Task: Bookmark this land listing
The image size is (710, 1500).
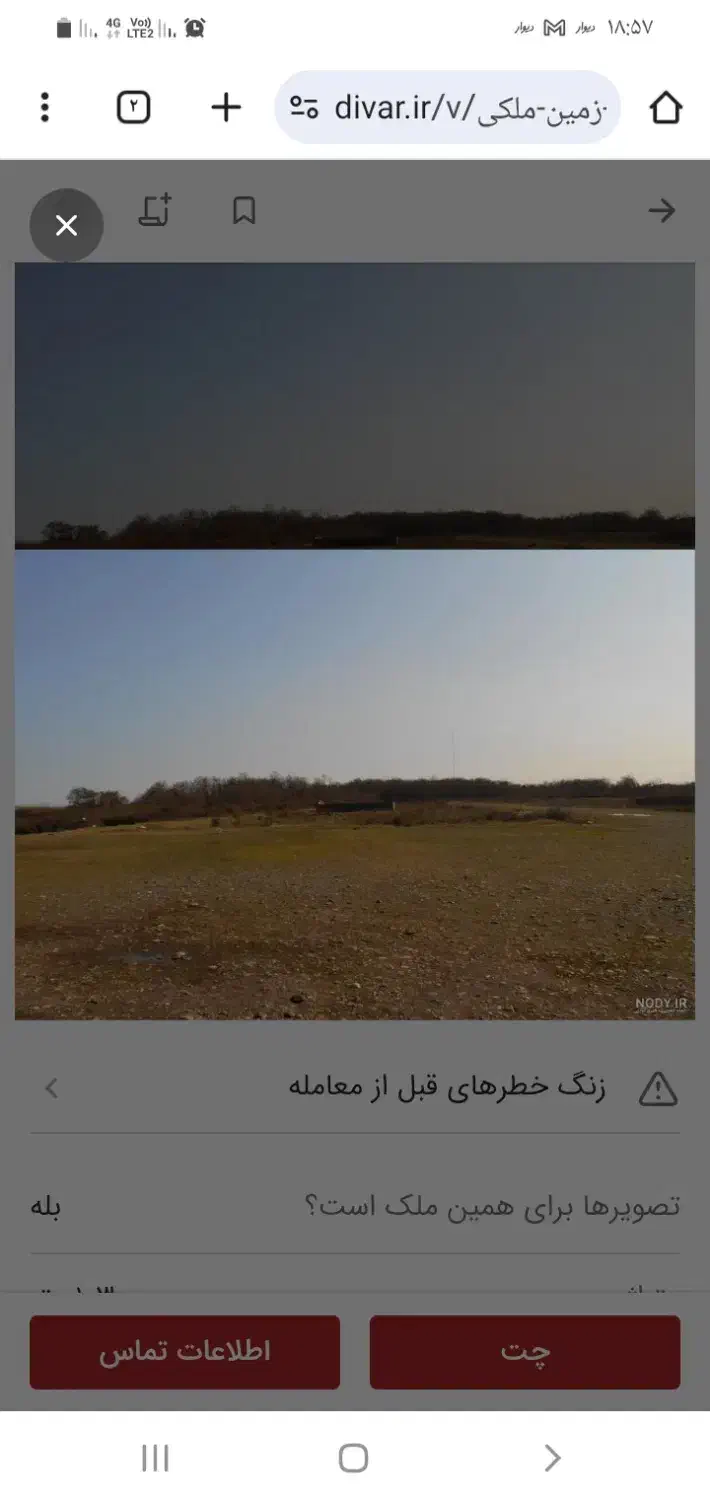Action: tap(244, 211)
